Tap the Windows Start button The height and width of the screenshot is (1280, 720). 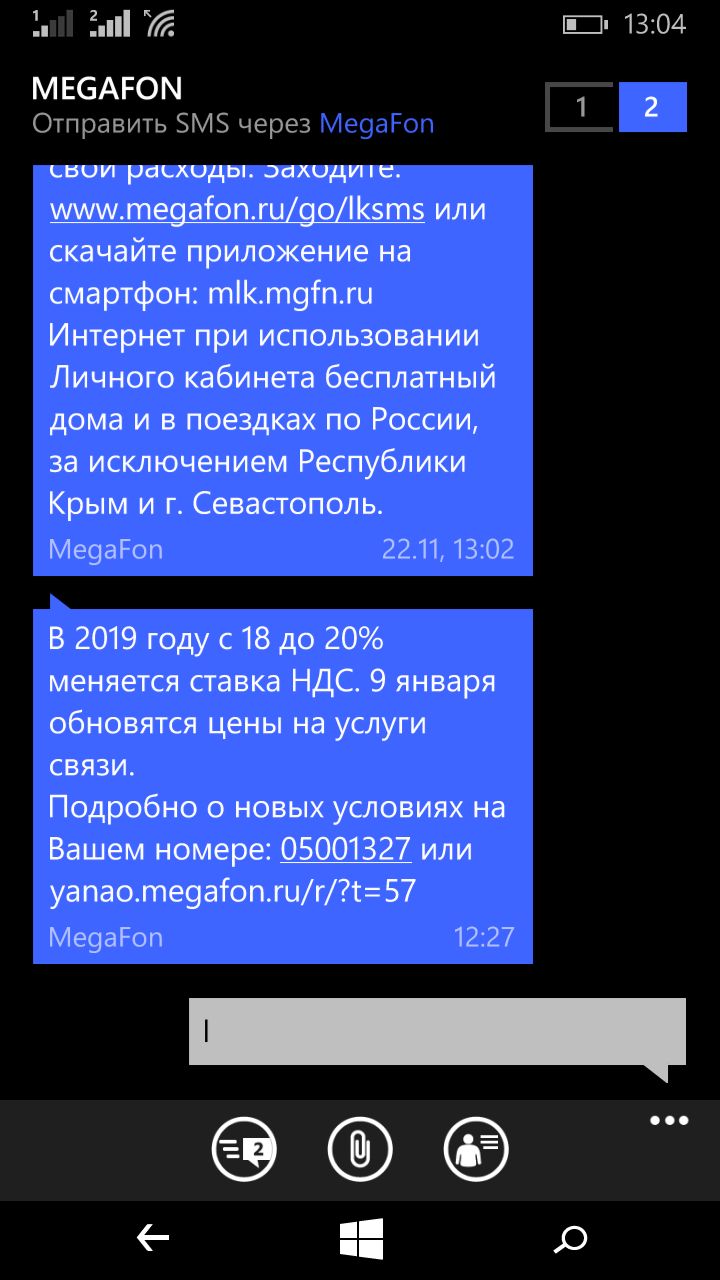(360, 1240)
